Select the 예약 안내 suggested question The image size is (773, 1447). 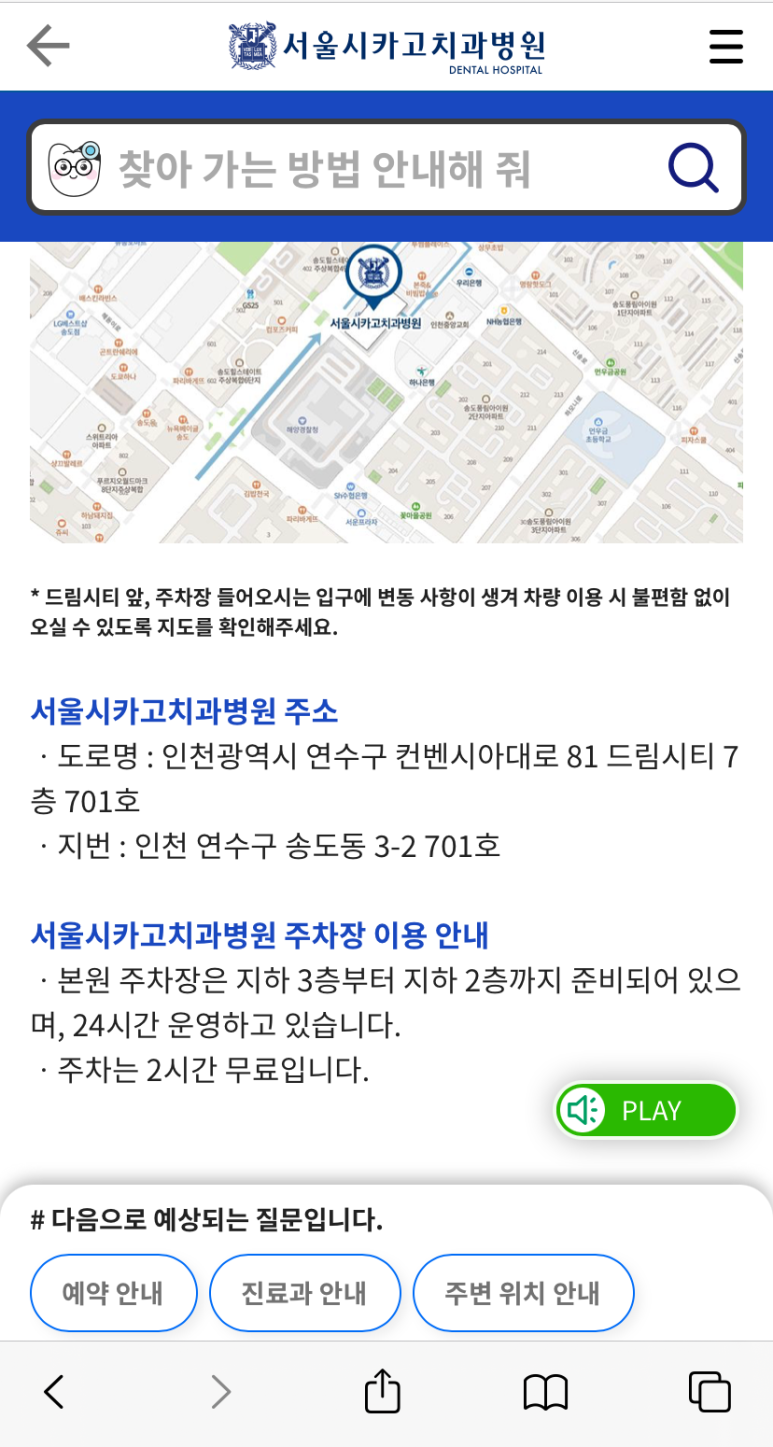[113, 1293]
